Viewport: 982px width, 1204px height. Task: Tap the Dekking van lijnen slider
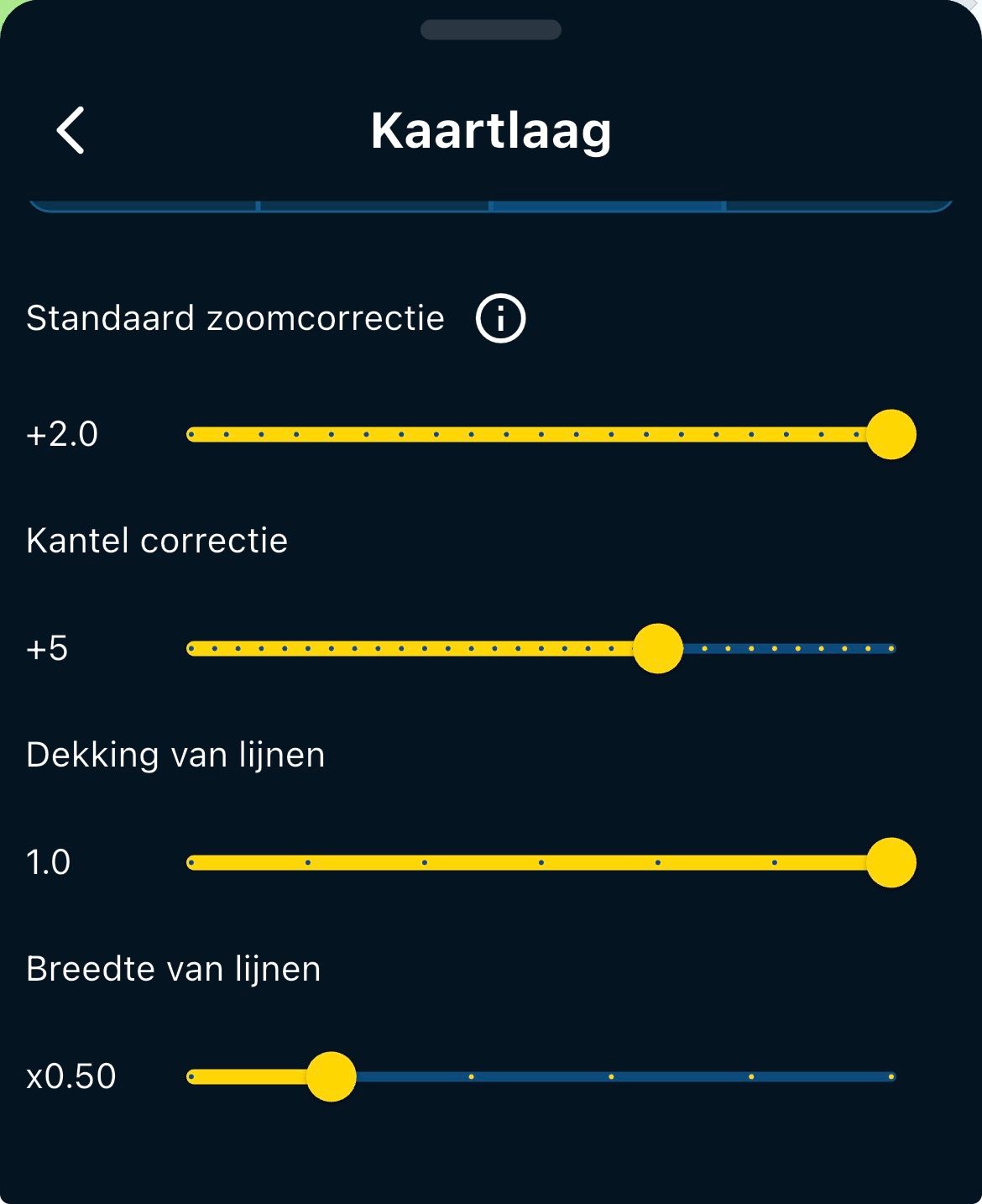pyautogui.click(x=541, y=862)
